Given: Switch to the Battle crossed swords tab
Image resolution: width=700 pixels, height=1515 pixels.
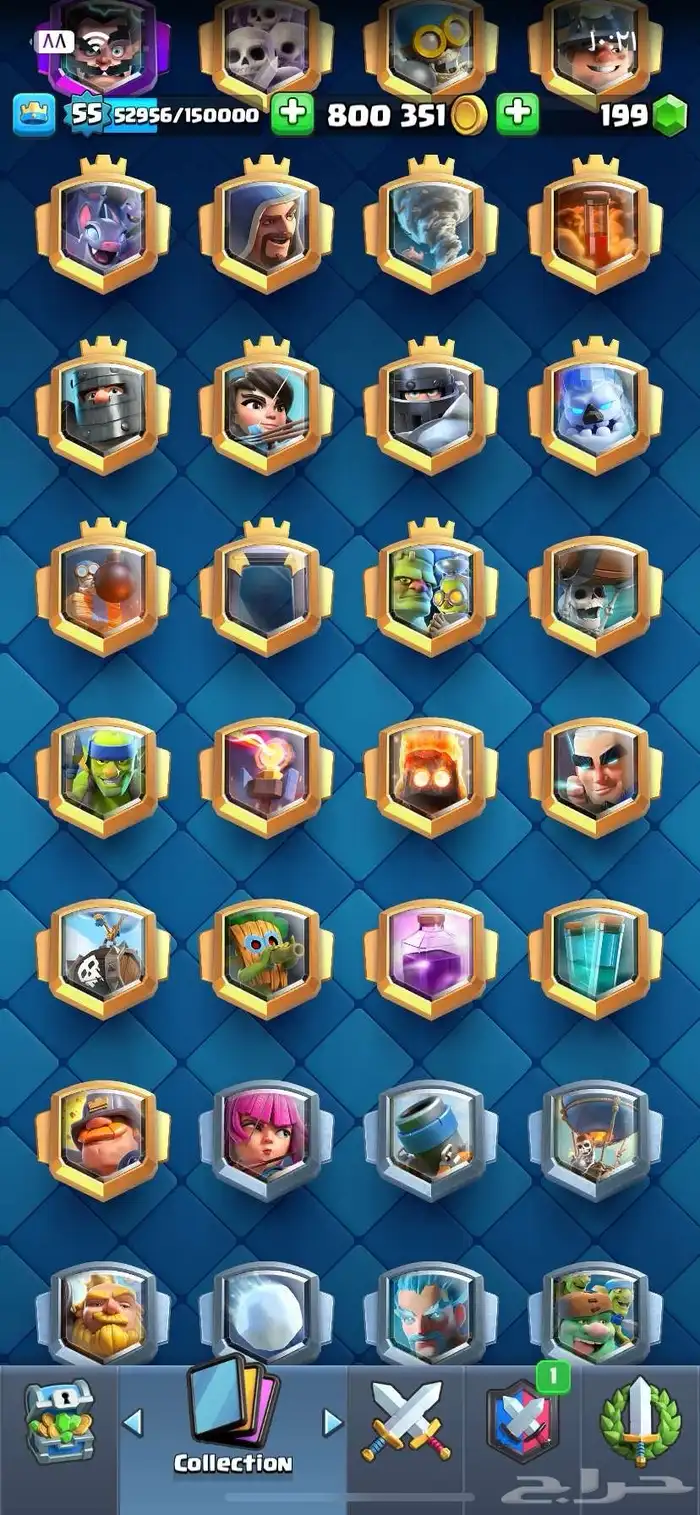Looking at the screenshot, I should pos(406,1420).
